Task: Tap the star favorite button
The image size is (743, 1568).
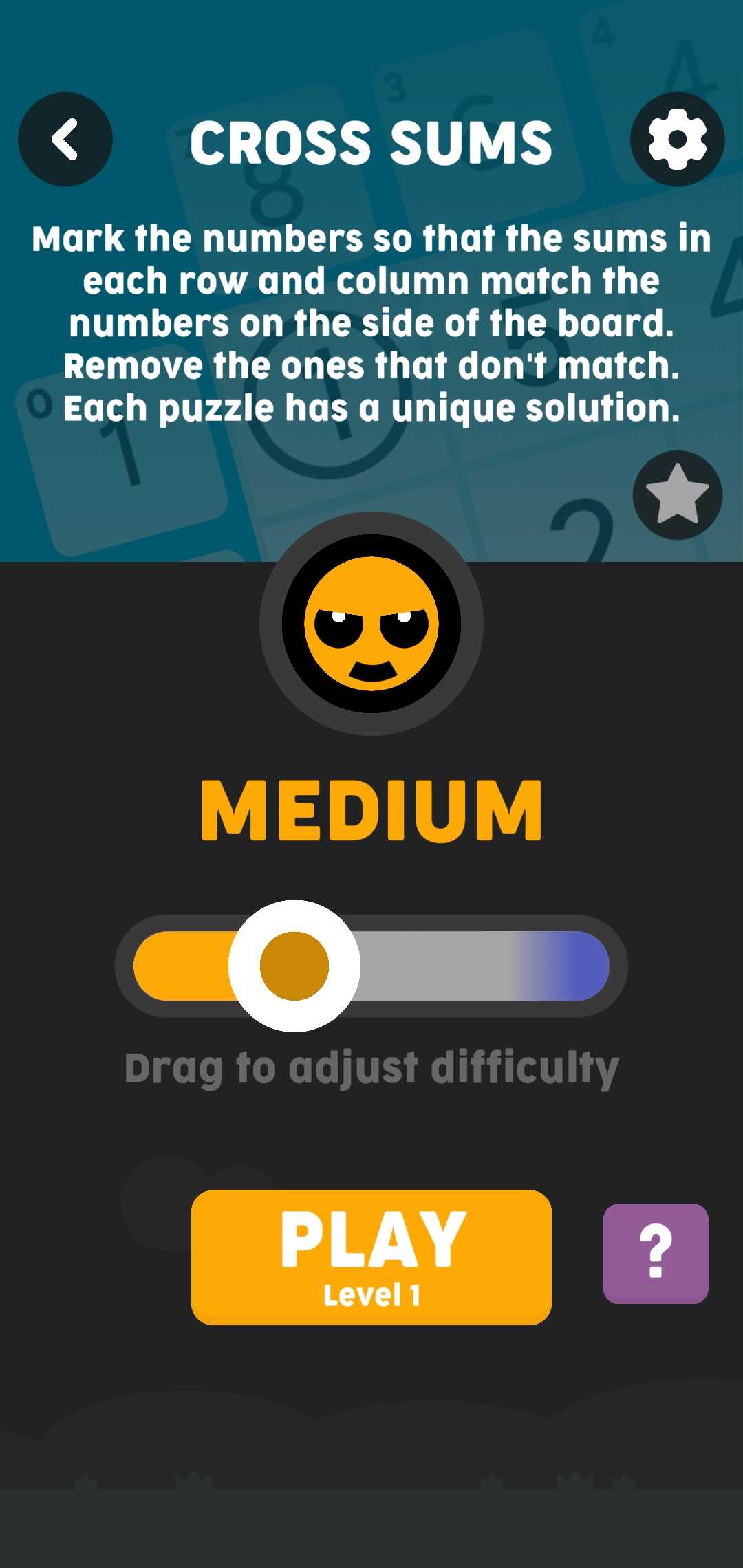Action: (x=677, y=494)
